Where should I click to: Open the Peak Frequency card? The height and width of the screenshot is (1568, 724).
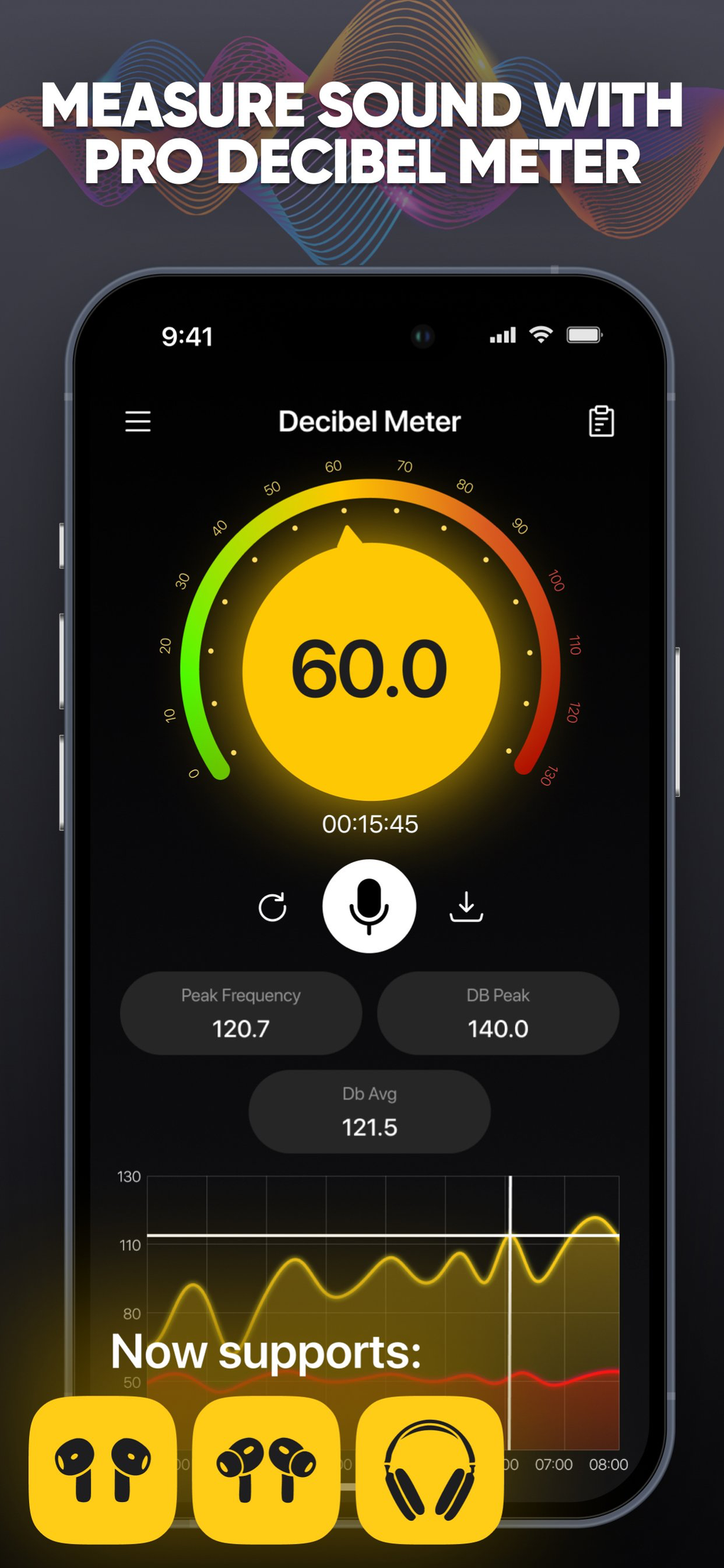[240, 1014]
